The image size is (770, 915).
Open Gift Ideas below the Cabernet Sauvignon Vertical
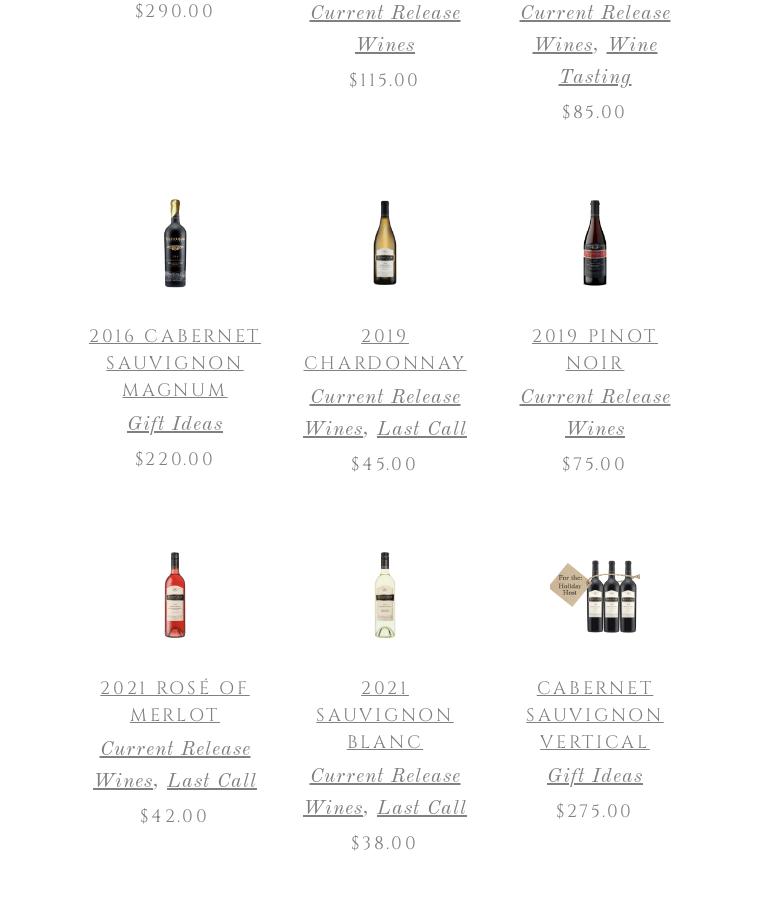594,776
